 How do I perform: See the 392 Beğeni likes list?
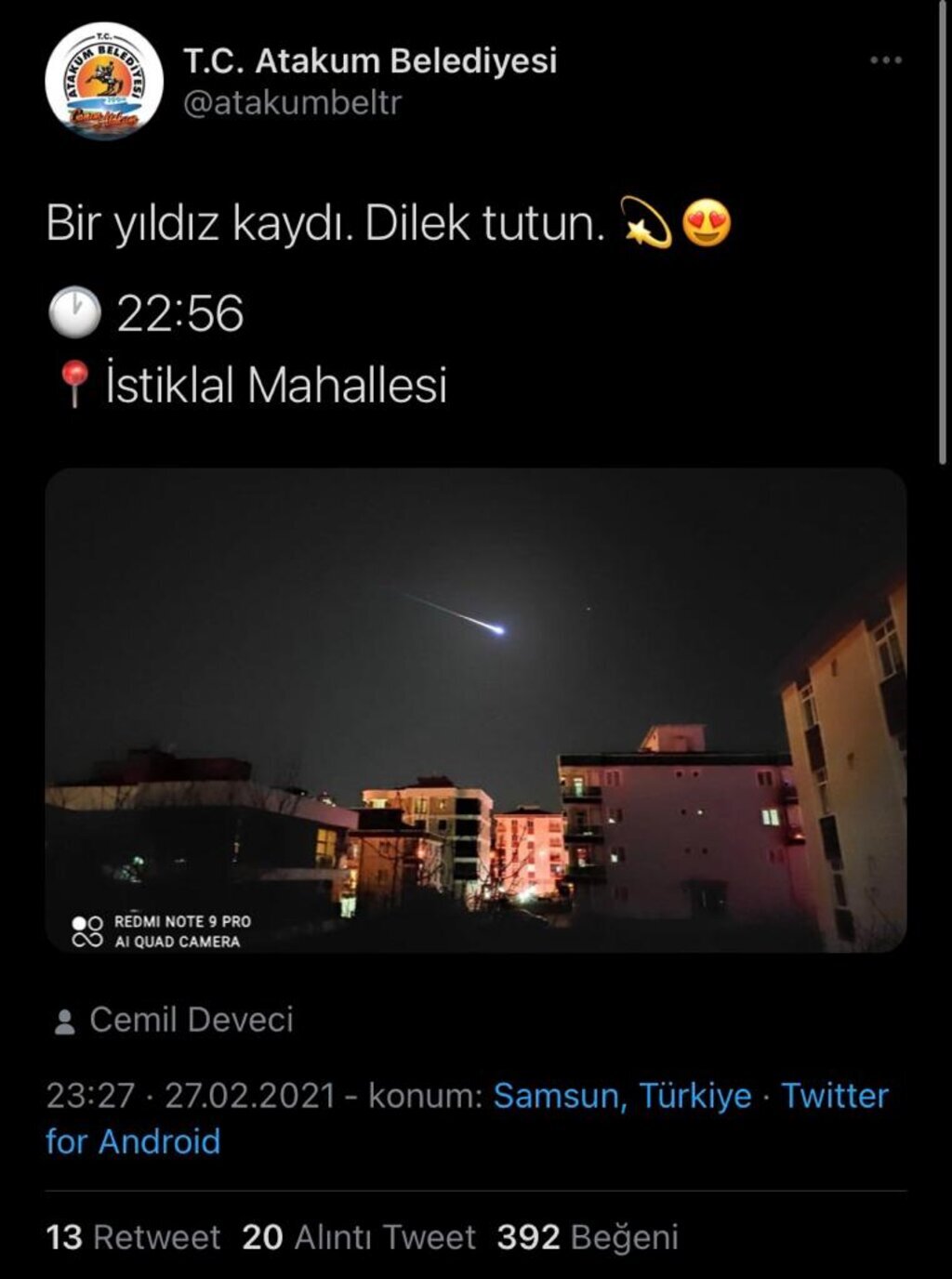(x=587, y=1237)
